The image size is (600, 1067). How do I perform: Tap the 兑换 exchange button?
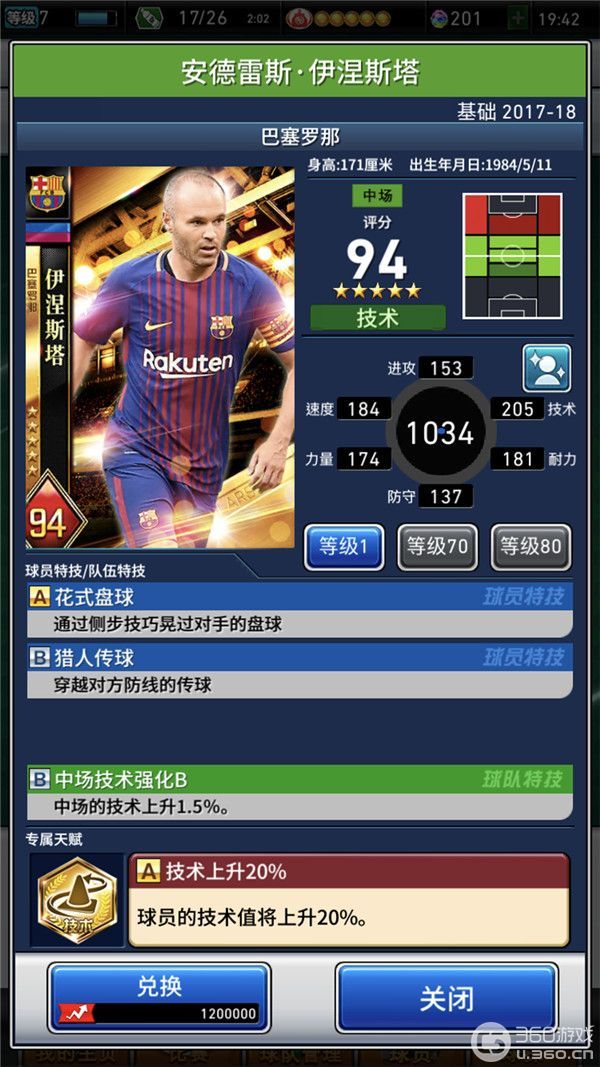pos(159,997)
